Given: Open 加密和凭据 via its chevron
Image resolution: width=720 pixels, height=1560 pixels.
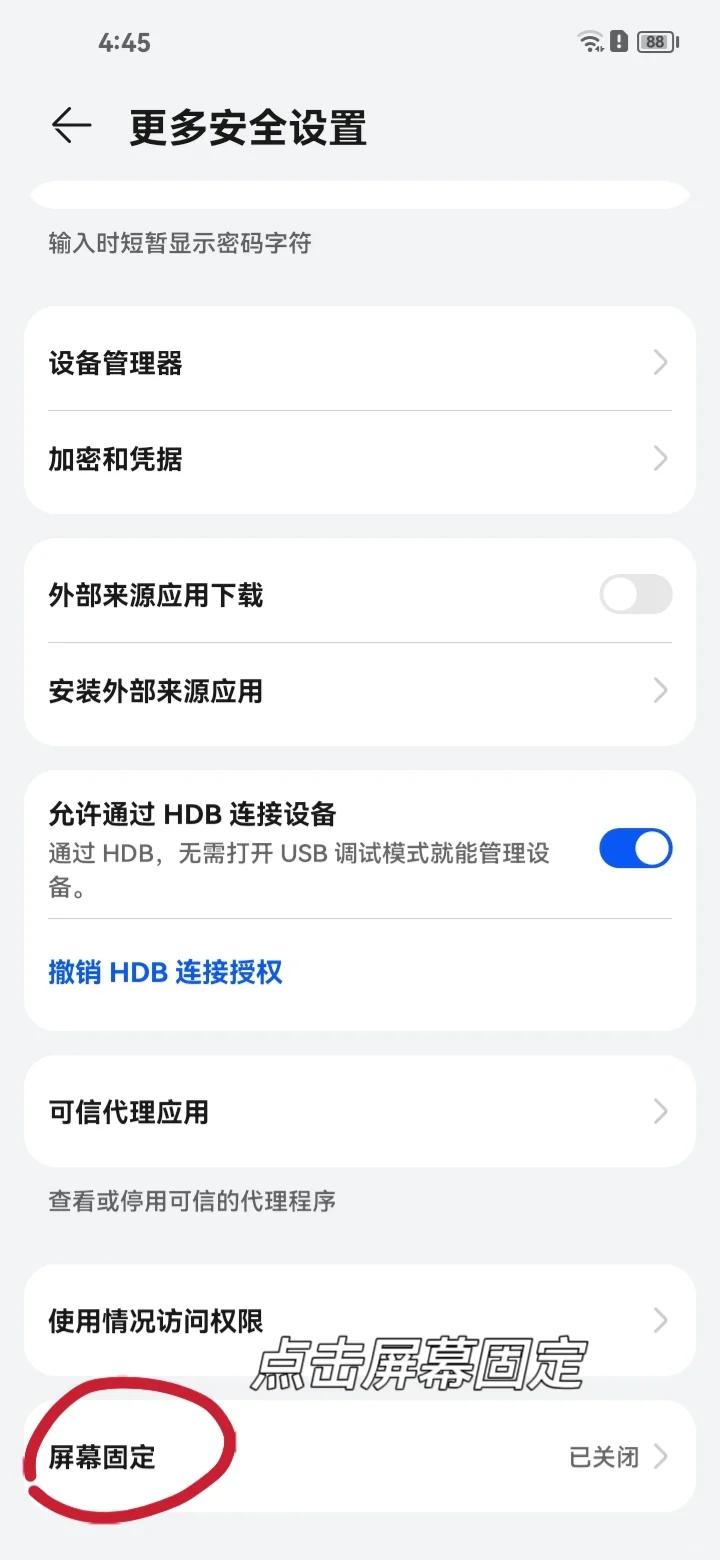Looking at the screenshot, I should coord(658,459).
